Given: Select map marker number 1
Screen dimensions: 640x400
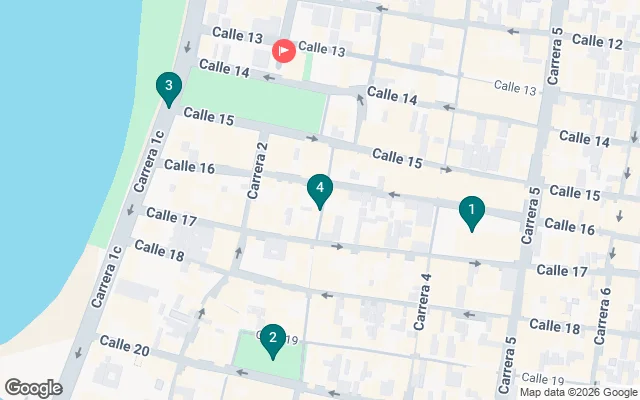Looking at the screenshot, I should [471, 211].
